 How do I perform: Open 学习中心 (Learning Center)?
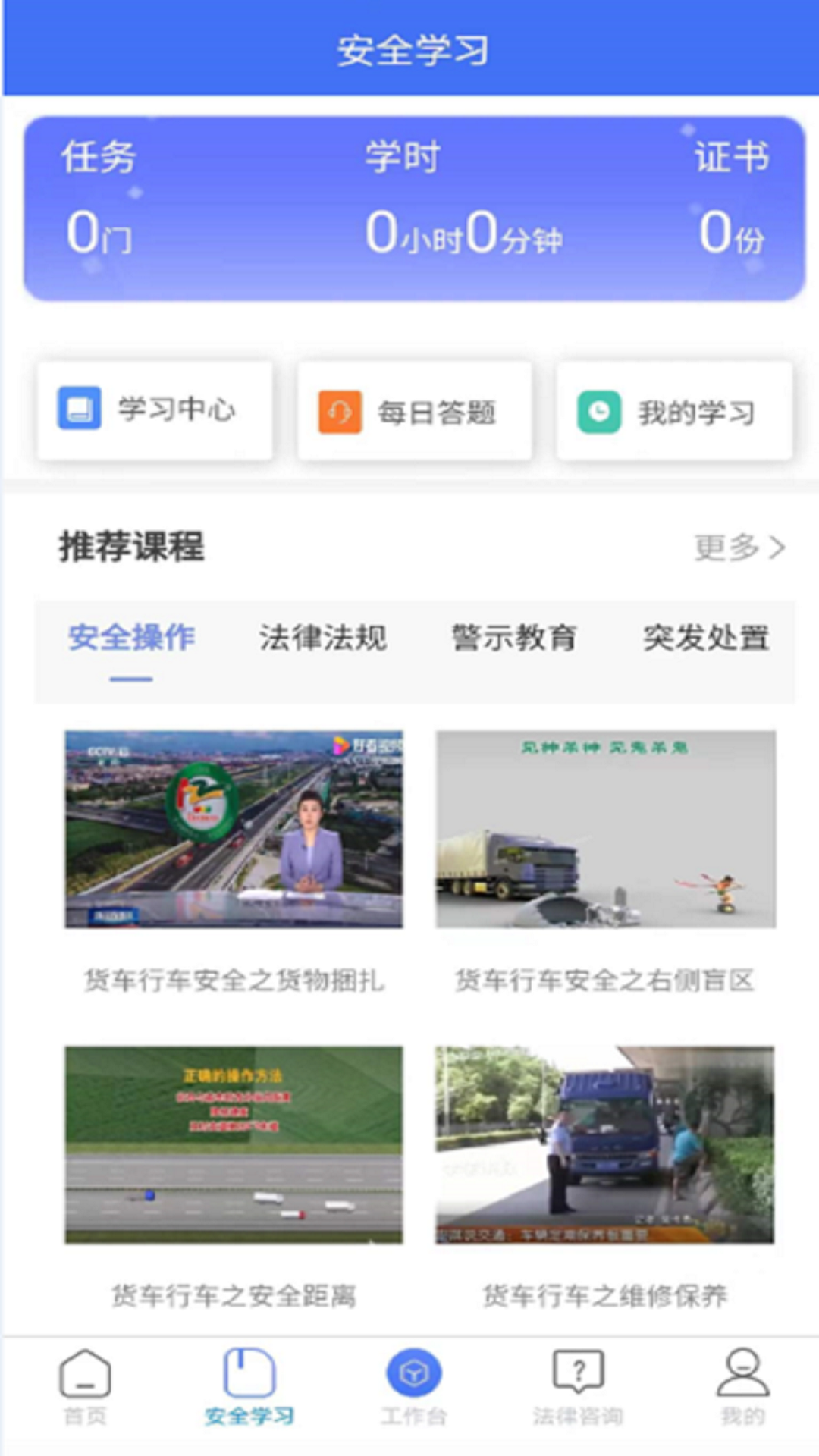point(155,410)
